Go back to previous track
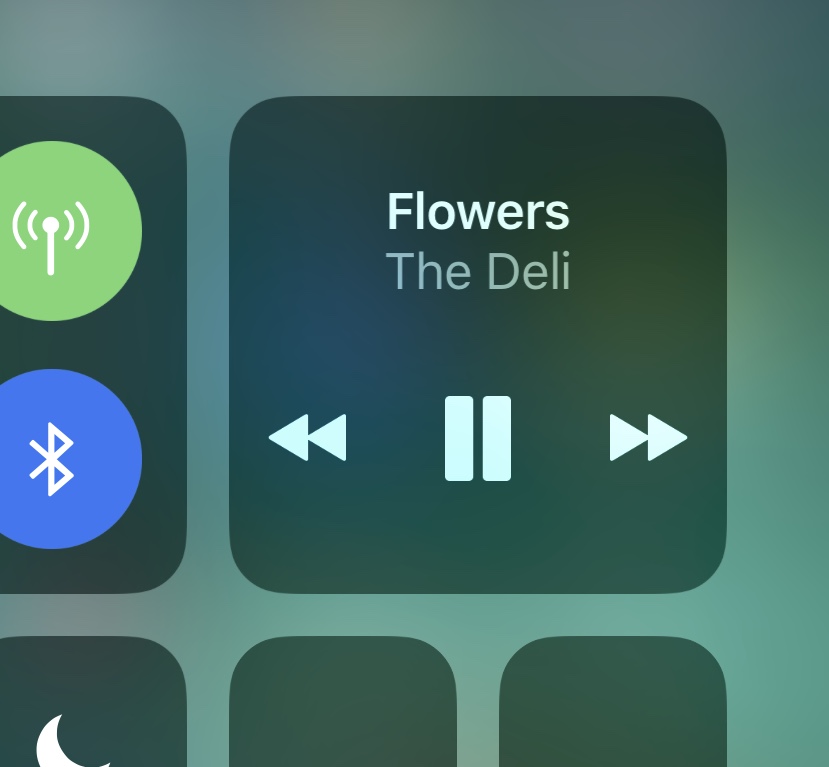Image resolution: width=829 pixels, height=767 pixels. point(308,438)
